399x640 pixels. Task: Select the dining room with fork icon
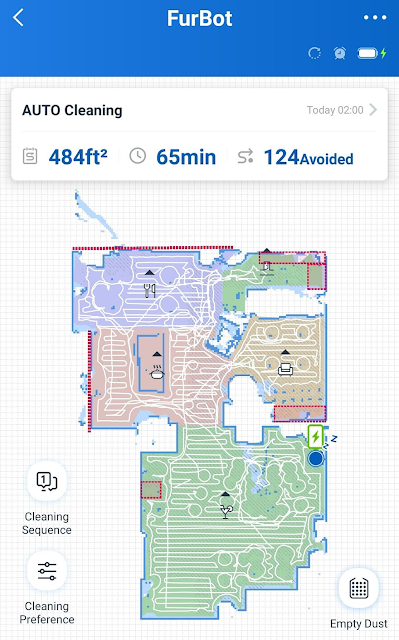point(150,290)
